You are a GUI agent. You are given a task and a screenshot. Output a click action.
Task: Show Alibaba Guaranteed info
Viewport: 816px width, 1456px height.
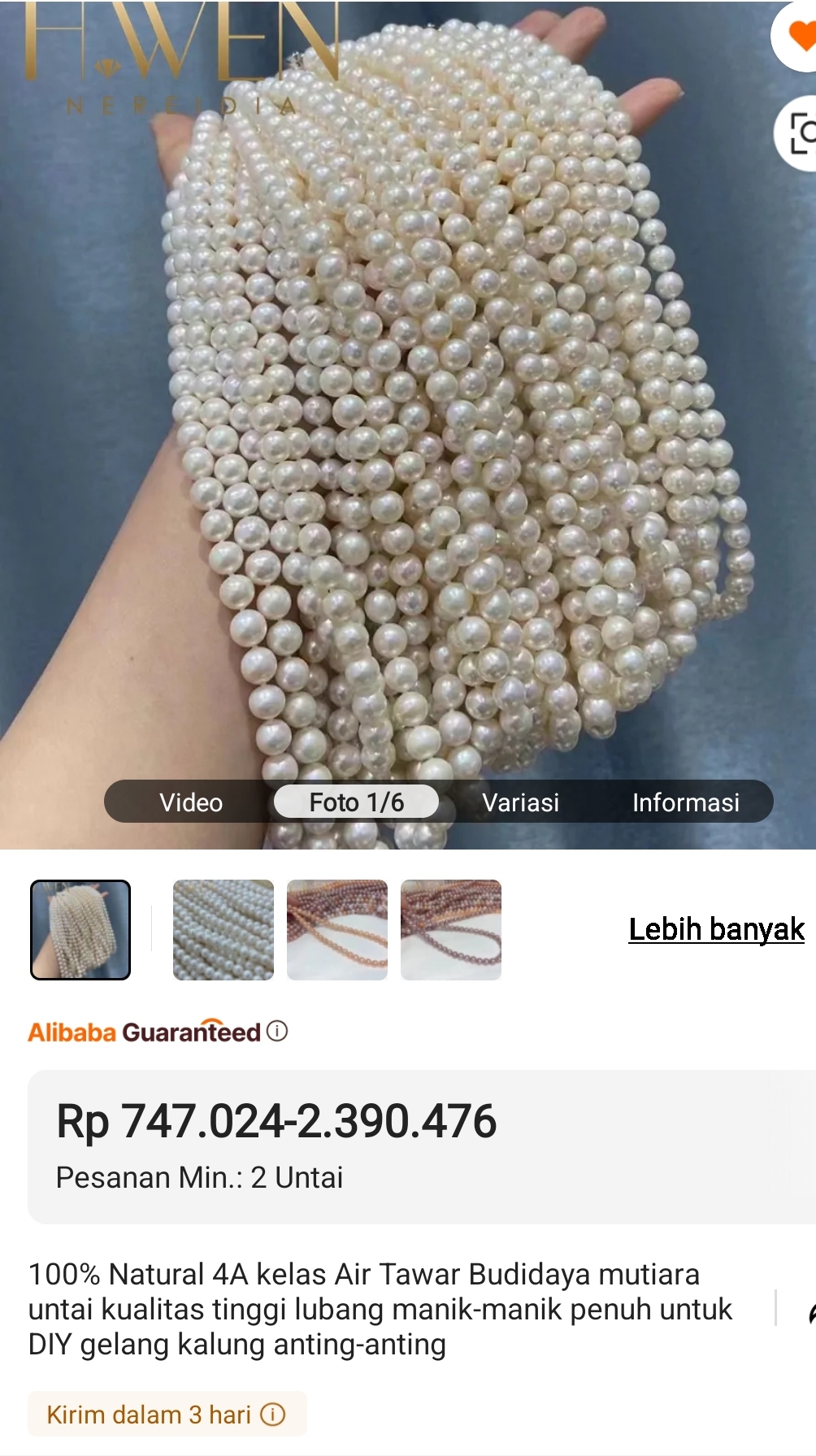277,1031
